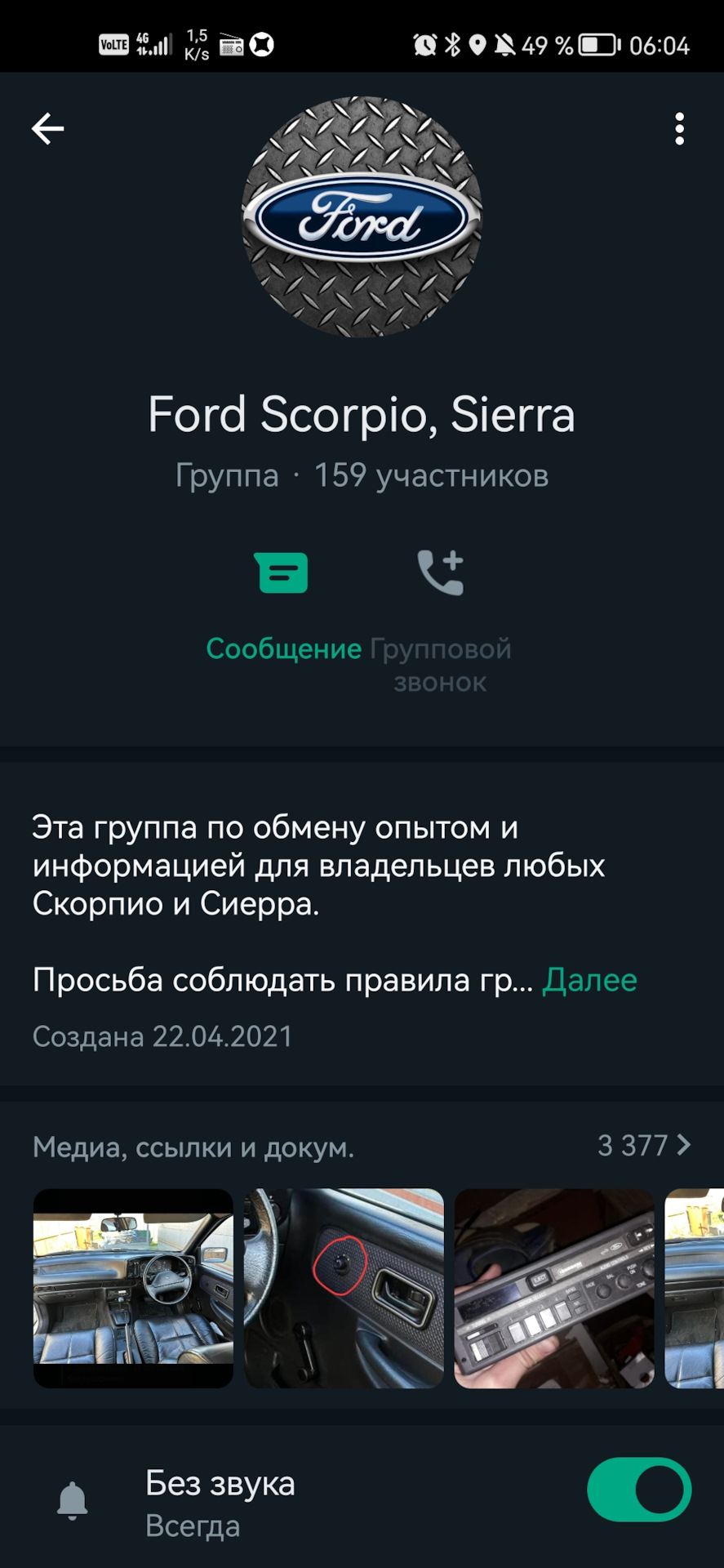
Task: Open the three-dot overflow menu
Action: (x=679, y=129)
